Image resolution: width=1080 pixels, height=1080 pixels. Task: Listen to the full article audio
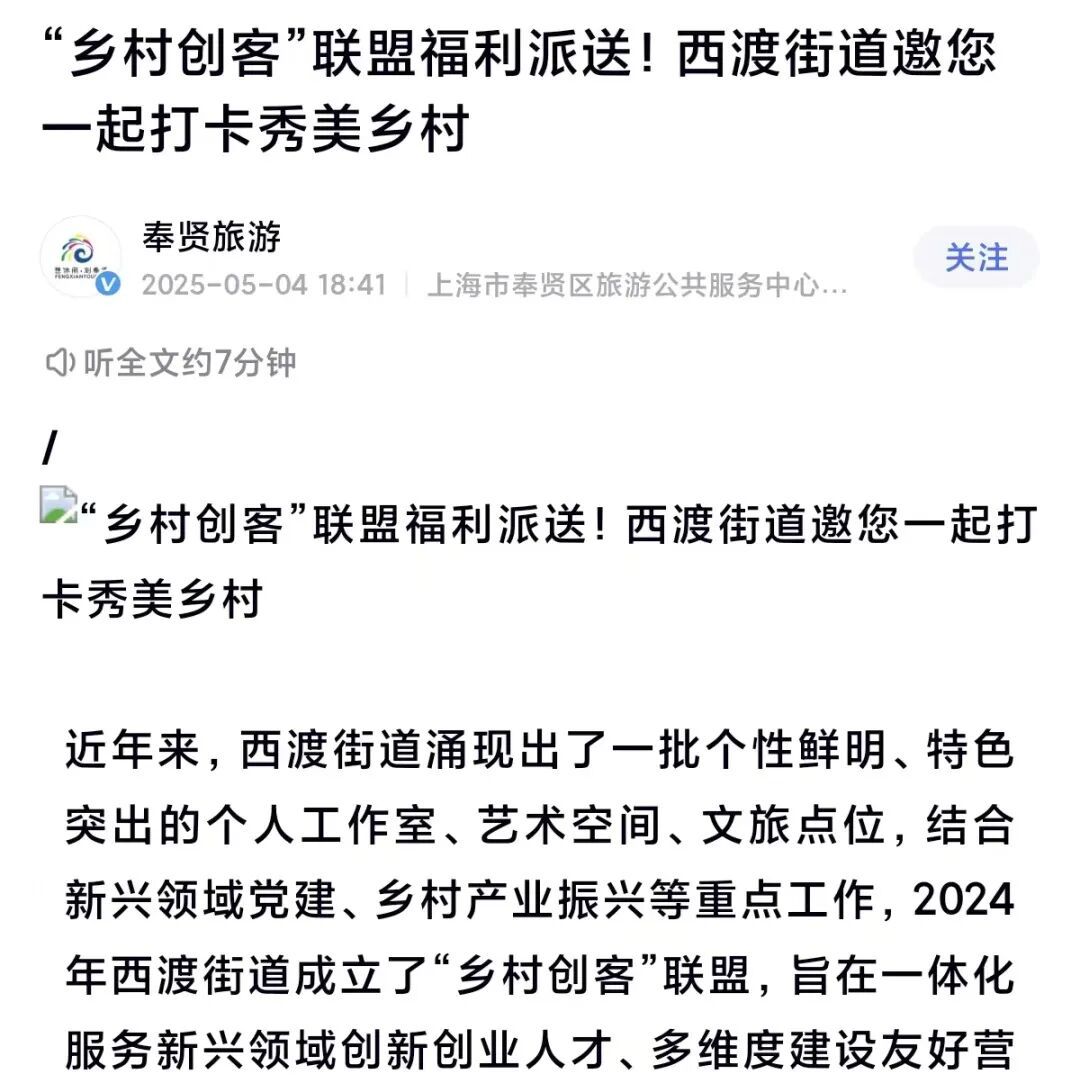[171, 363]
